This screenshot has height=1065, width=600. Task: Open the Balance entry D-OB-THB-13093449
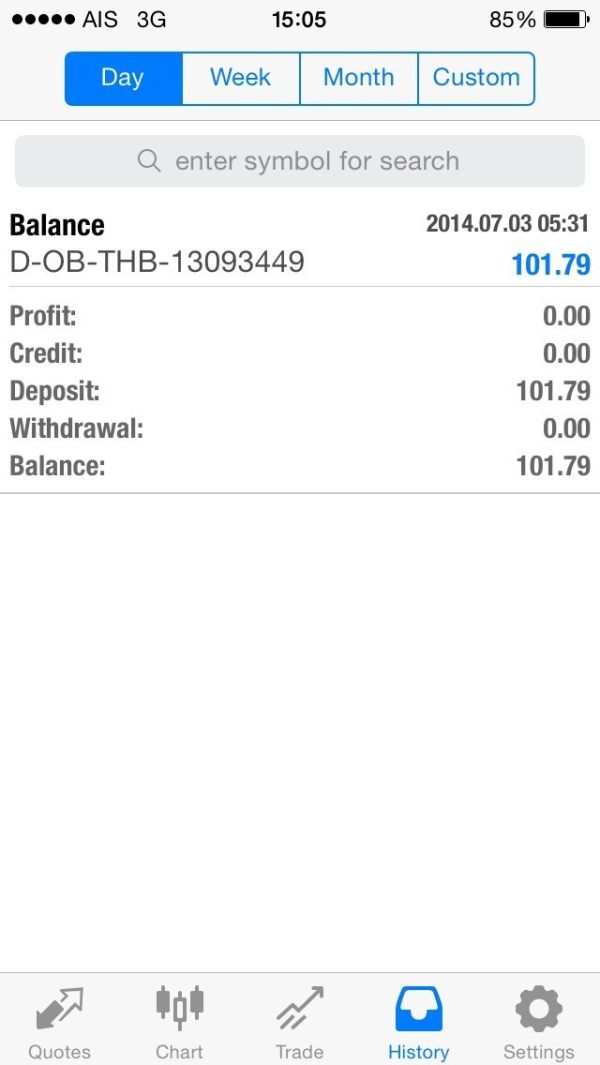pyautogui.click(x=300, y=244)
